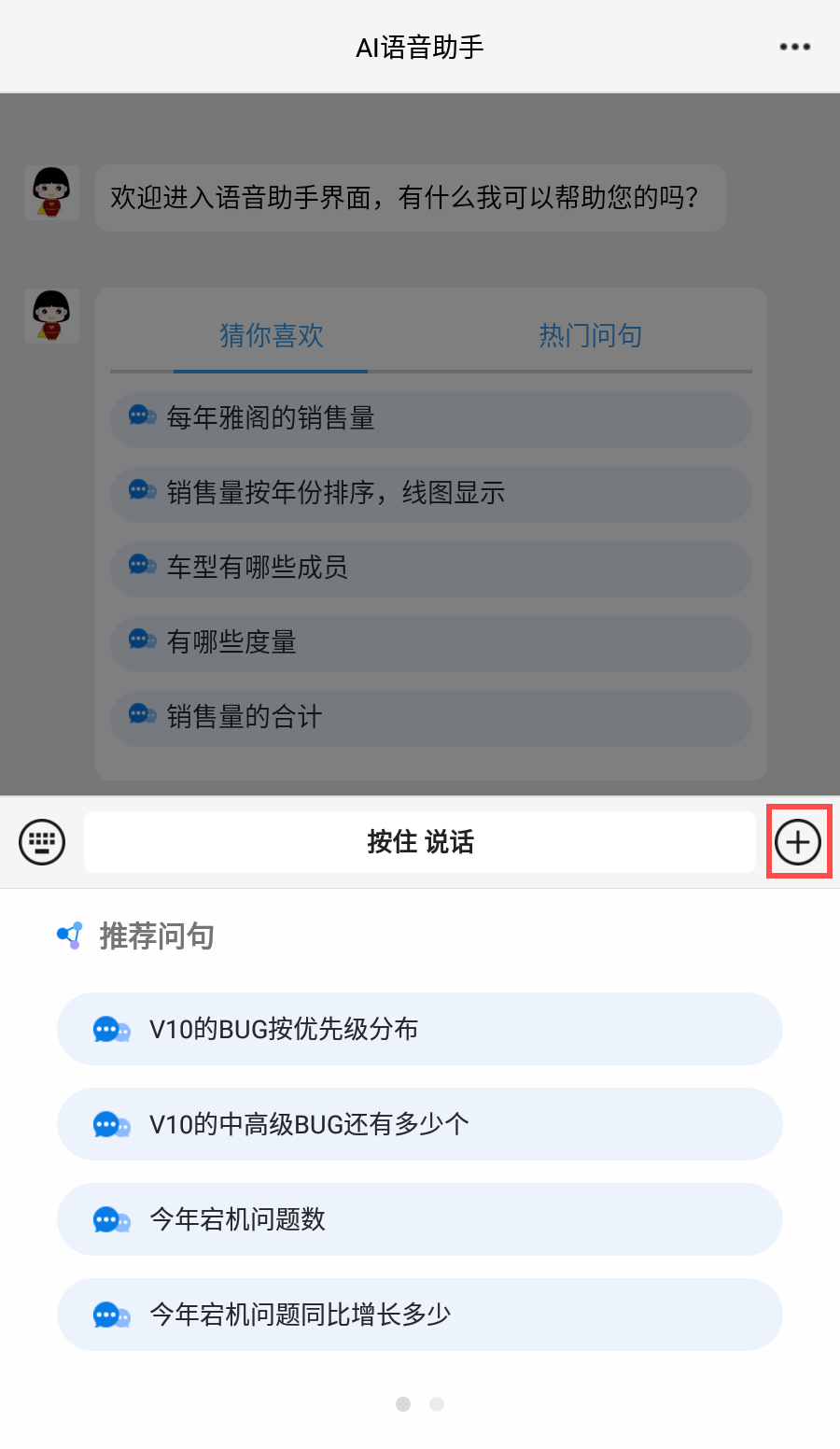
Task: Ask 今年宕机问题同比增长多少
Action: click(x=420, y=1315)
